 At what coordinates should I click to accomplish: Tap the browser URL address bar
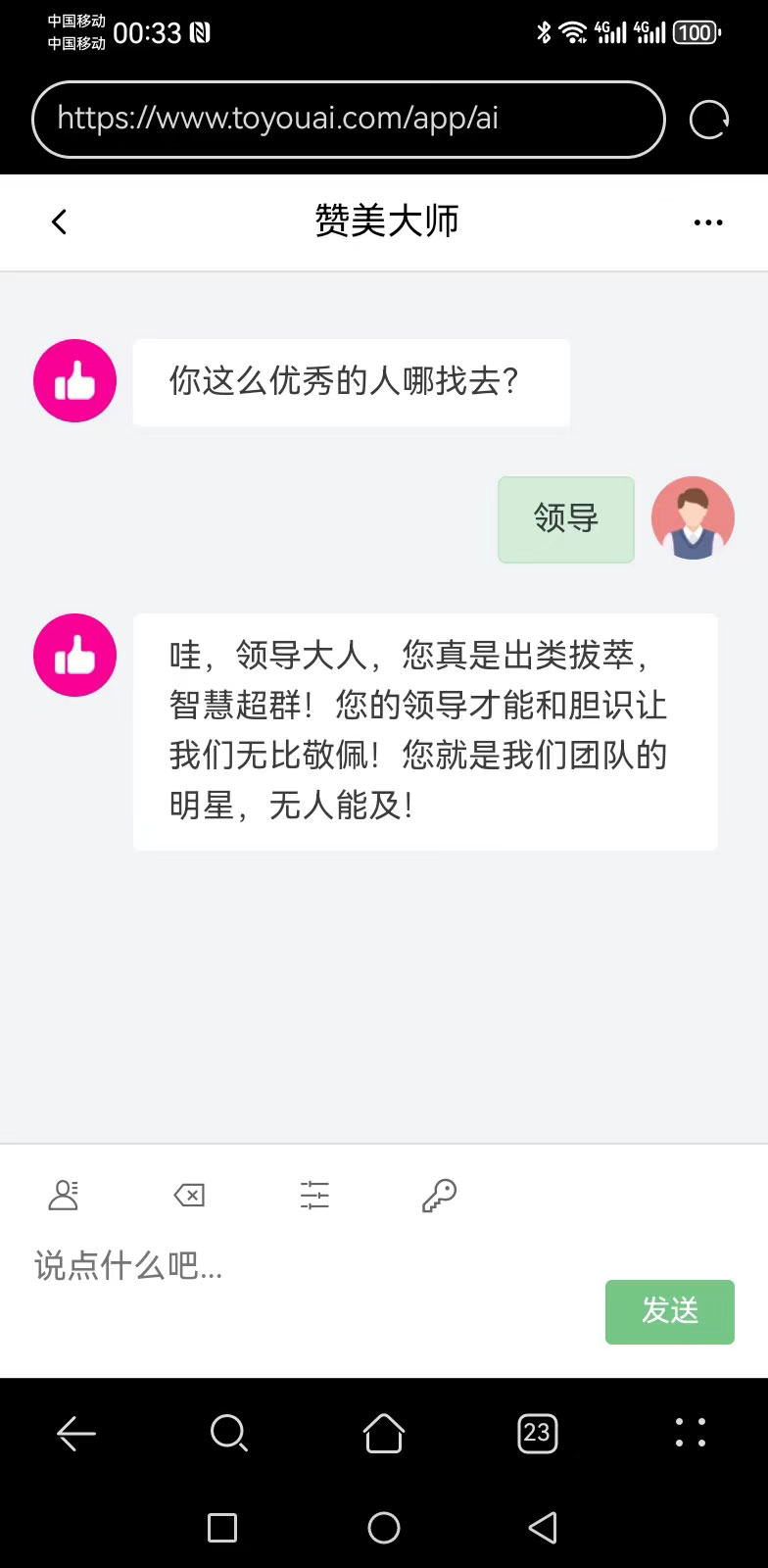[348, 120]
